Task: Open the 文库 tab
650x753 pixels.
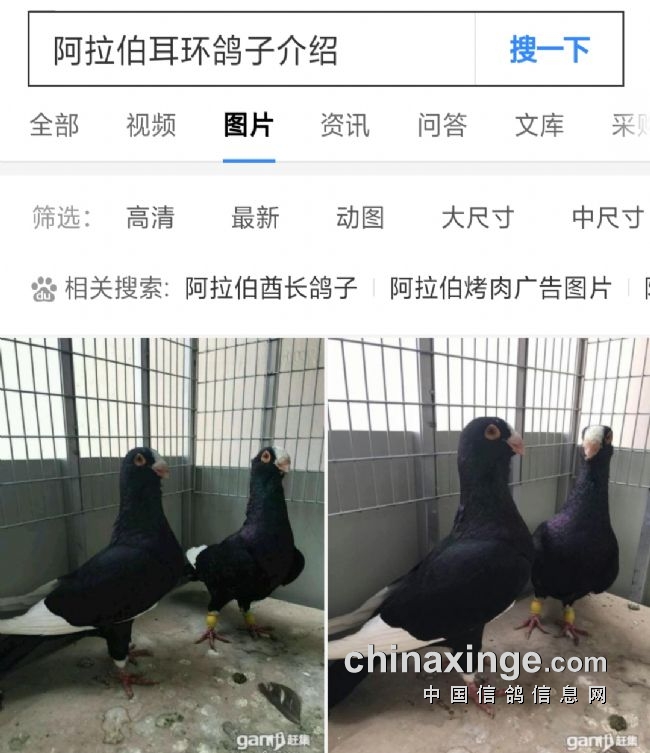Action: [539, 125]
